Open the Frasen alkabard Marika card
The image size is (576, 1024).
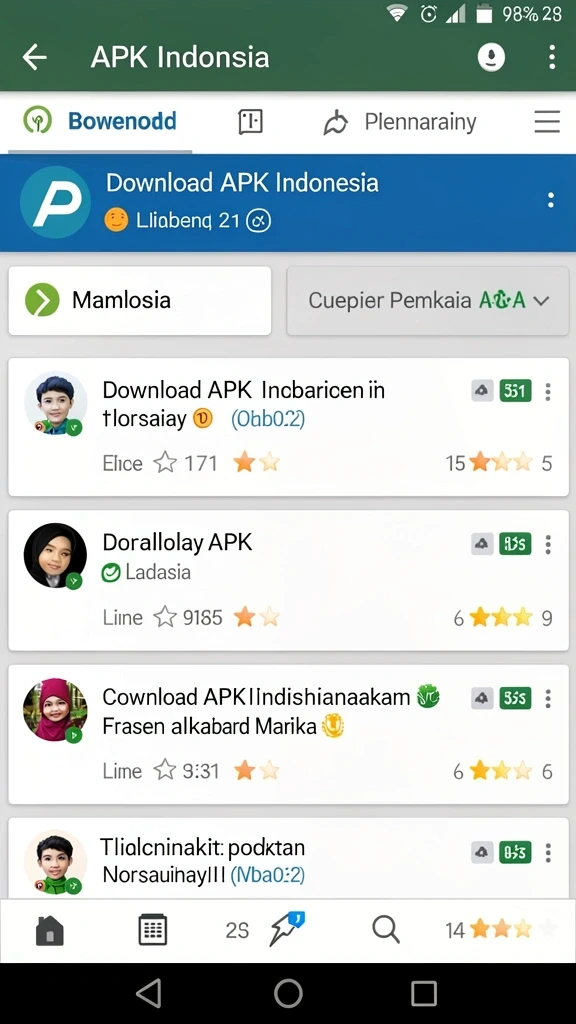click(x=288, y=734)
